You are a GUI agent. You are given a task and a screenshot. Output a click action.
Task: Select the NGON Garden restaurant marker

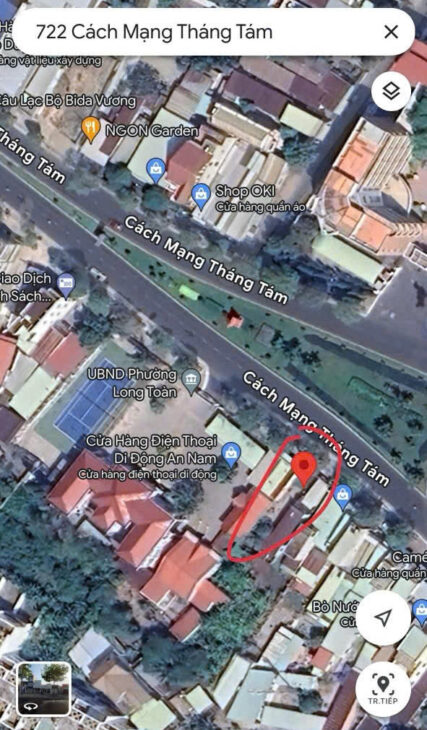(x=90, y=129)
